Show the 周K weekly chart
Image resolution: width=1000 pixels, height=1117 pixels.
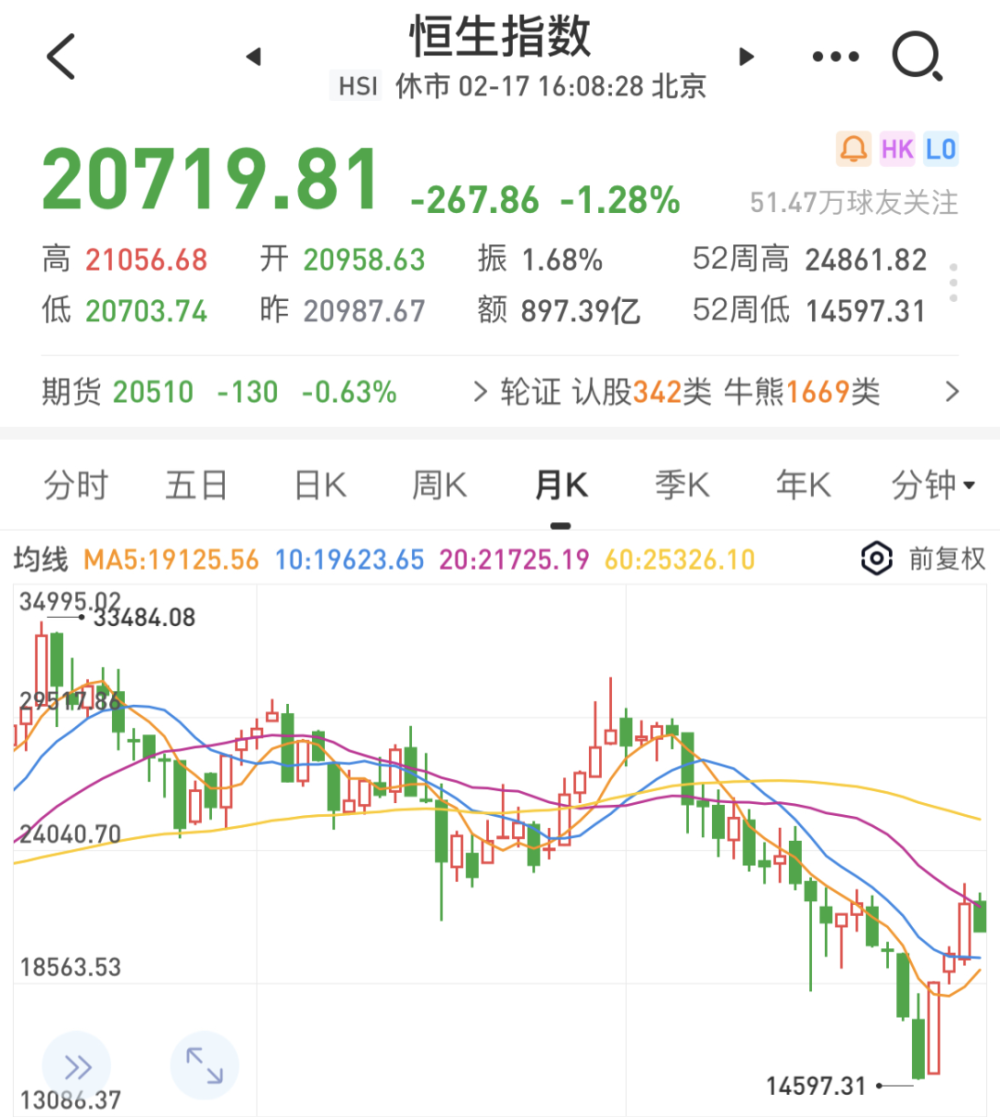click(x=440, y=487)
